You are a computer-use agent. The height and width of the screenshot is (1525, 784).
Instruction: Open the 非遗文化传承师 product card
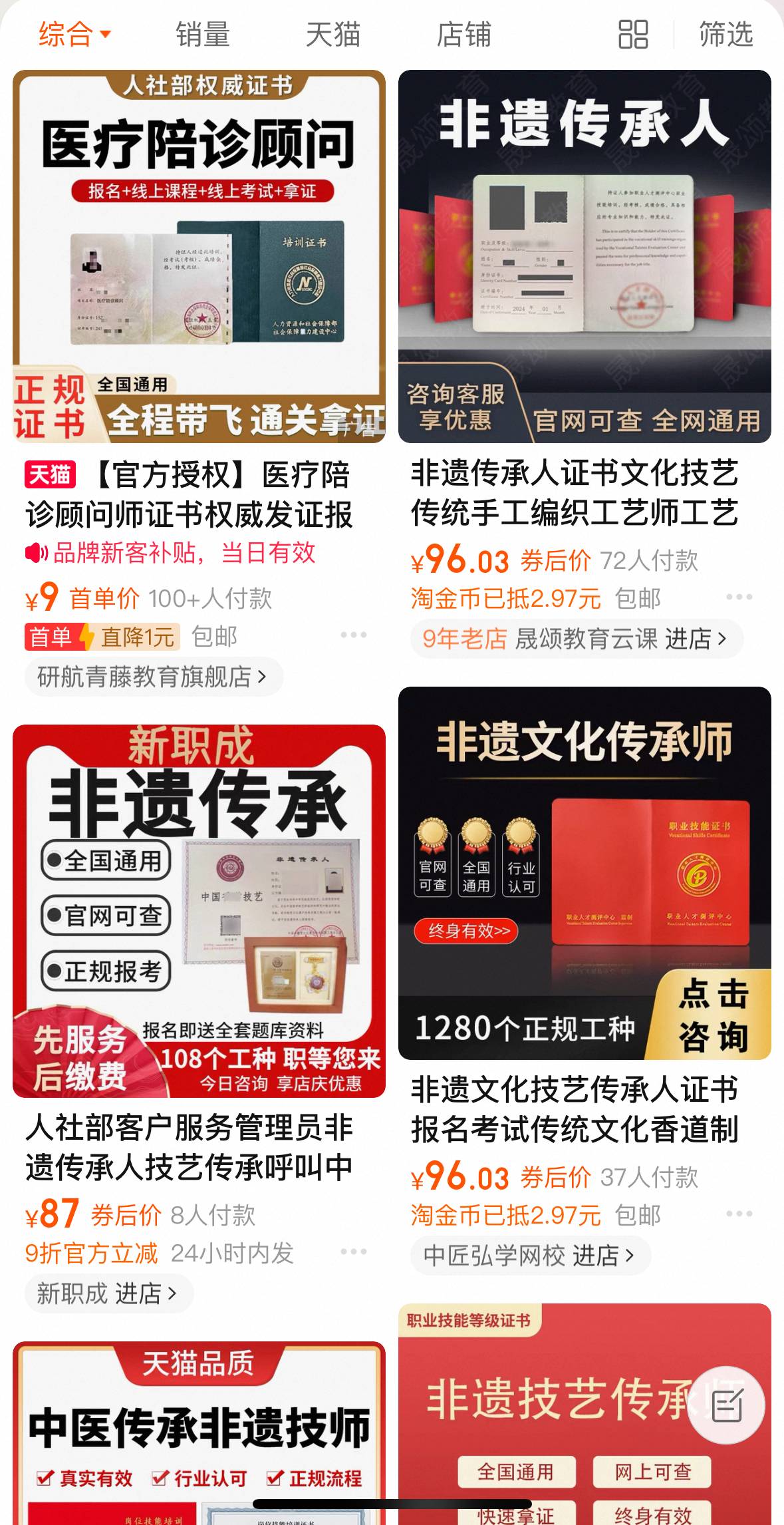pos(585,873)
